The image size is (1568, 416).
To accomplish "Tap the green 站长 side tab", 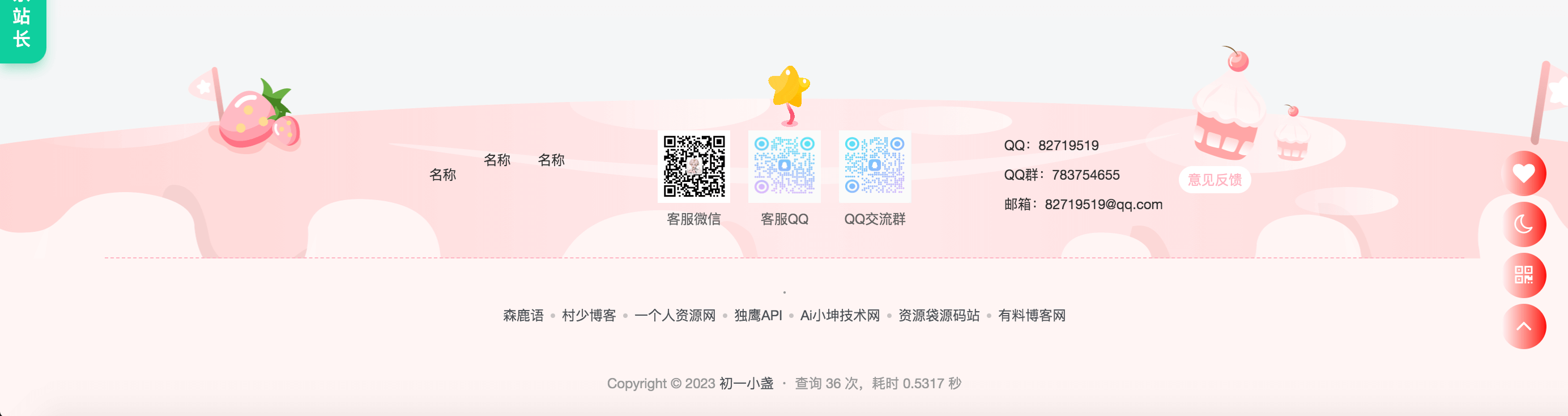I will click(x=22, y=27).
